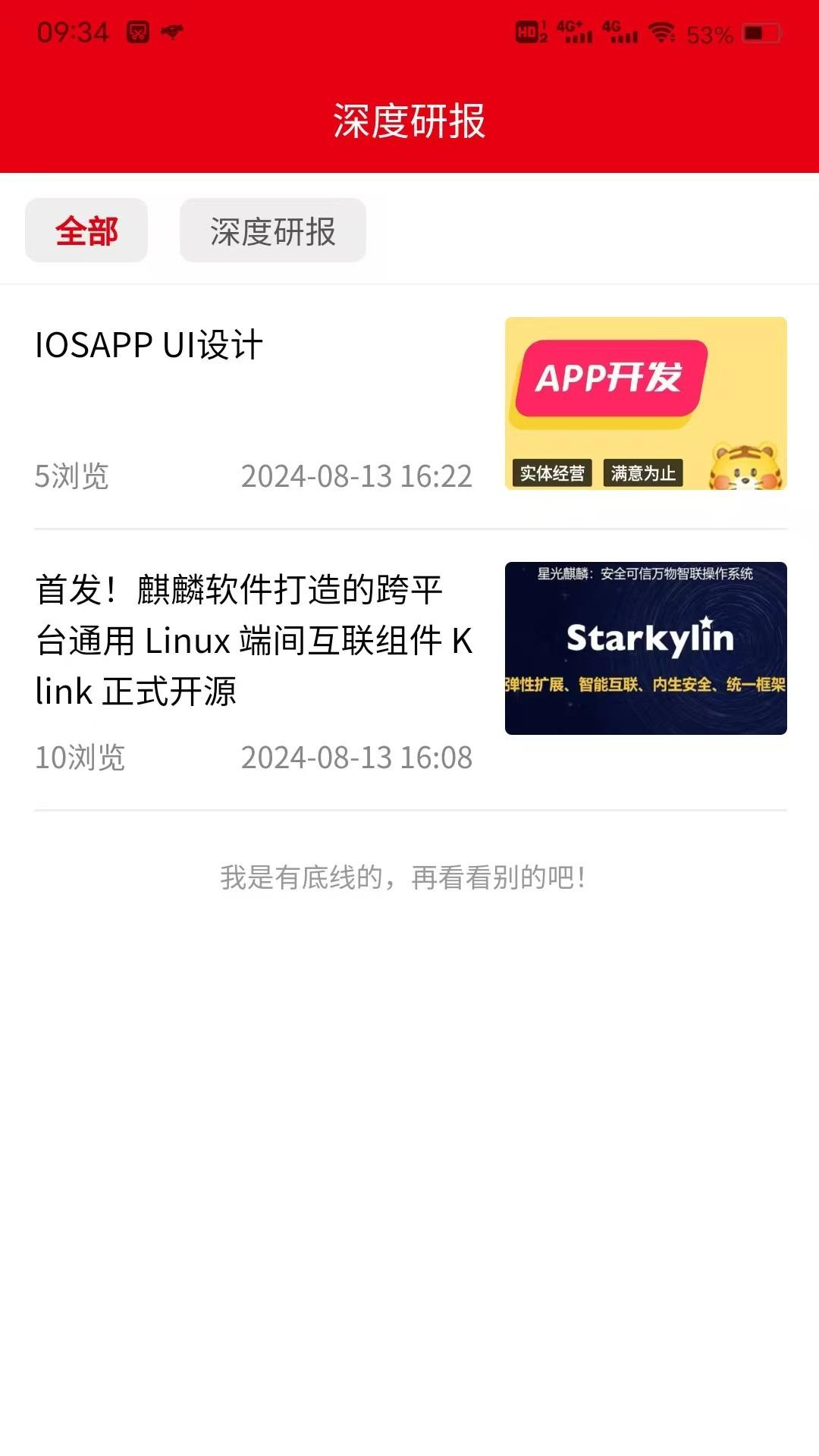819x1456 pixels.
Task: Tap the Starkylin thumbnail image
Action: pyautogui.click(x=646, y=648)
